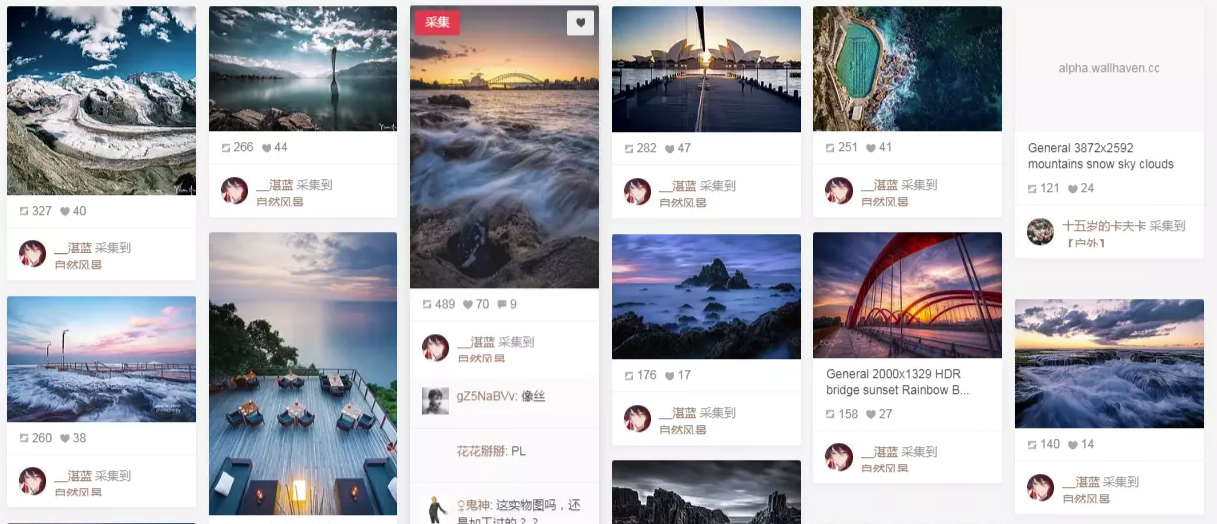The width and height of the screenshot is (1217, 524).
Task: Open 花花掰掰 commenter profile
Action: click(482, 451)
